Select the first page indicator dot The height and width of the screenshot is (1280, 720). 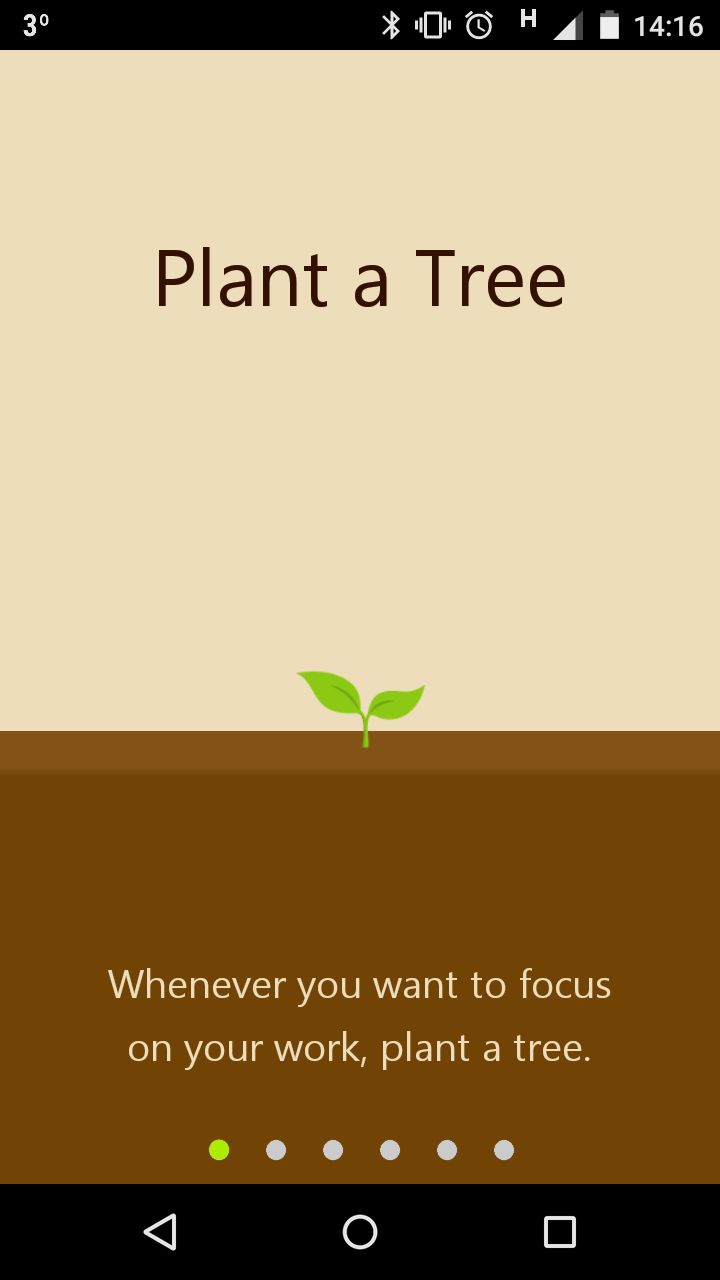[x=219, y=1150]
